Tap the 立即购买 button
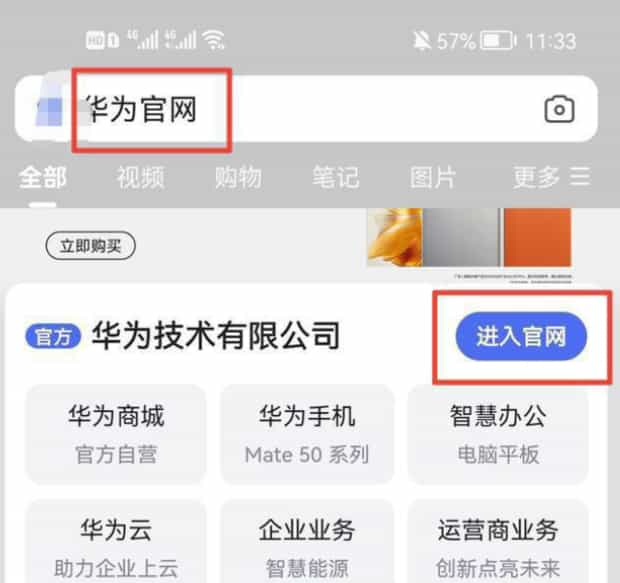 click(x=90, y=245)
